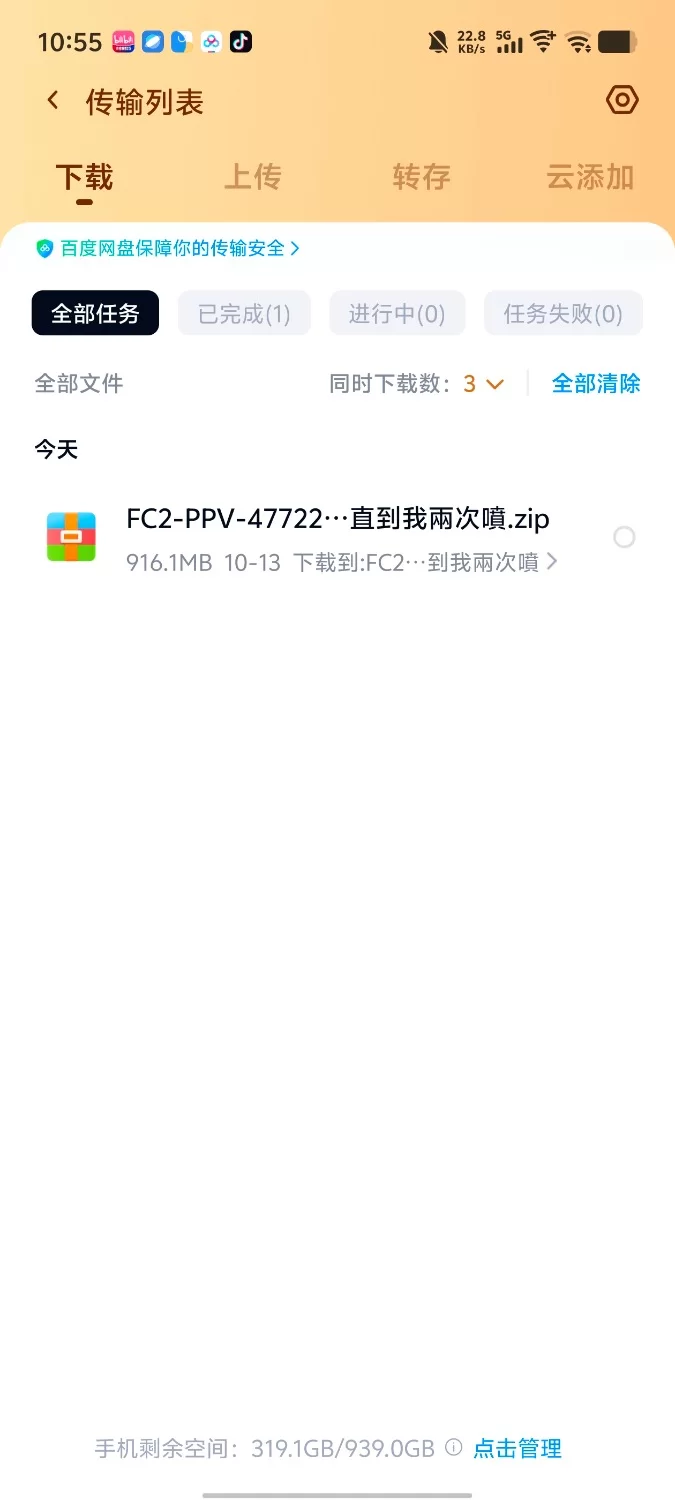Select the 下载 tab
The width and height of the screenshot is (675, 1500).
(x=84, y=178)
